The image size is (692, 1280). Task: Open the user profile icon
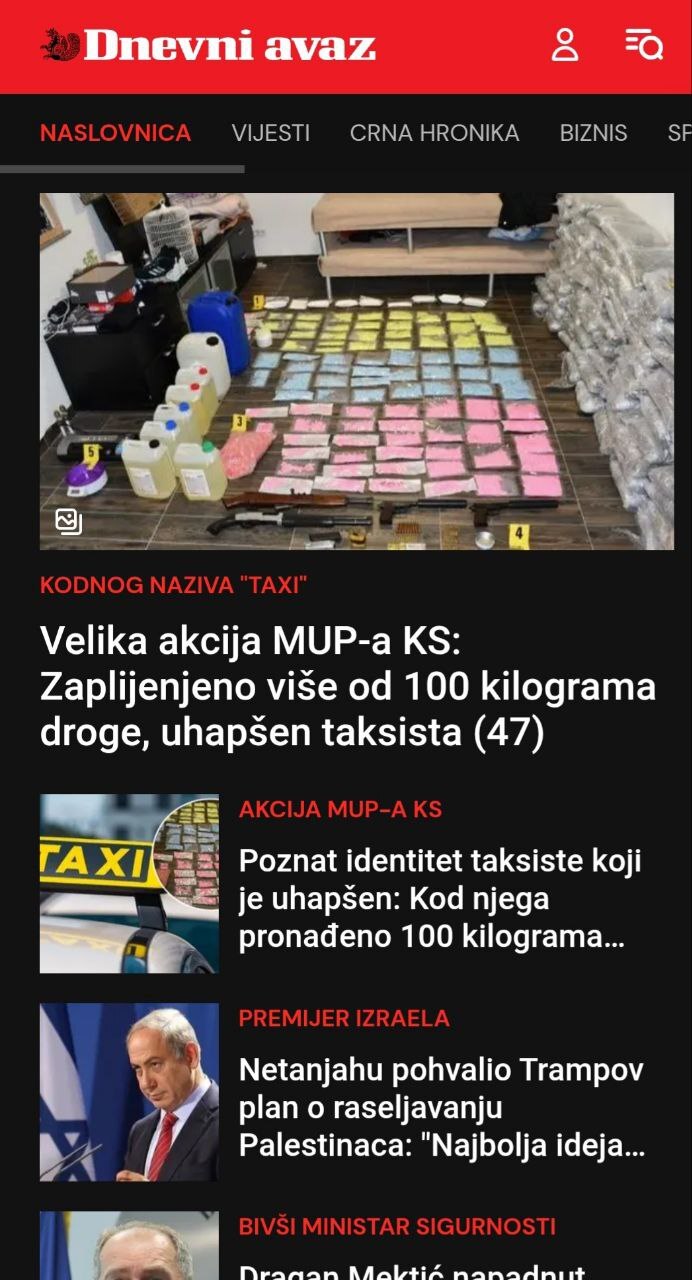click(x=565, y=45)
